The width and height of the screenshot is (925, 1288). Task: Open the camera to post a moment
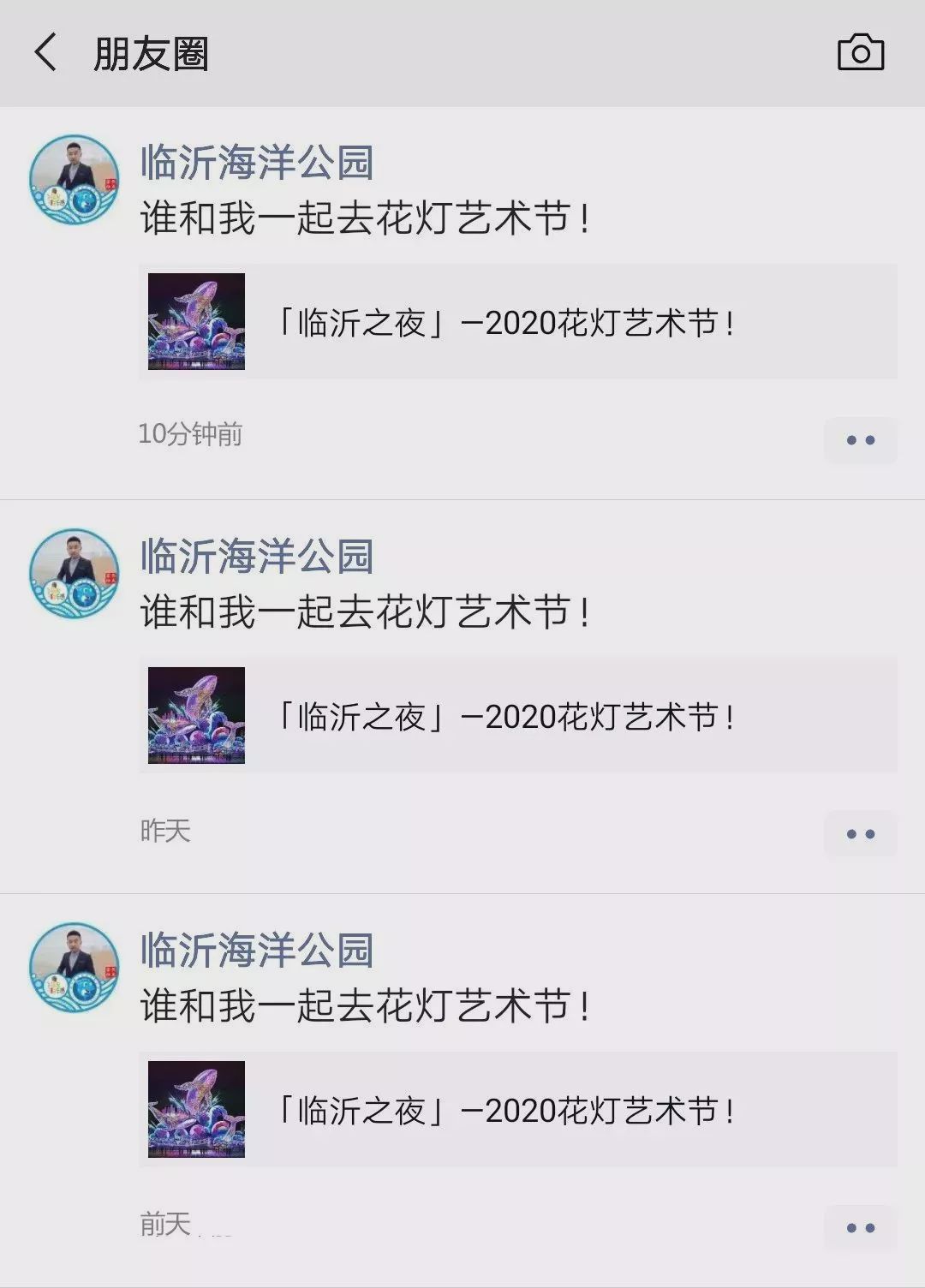point(860,53)
